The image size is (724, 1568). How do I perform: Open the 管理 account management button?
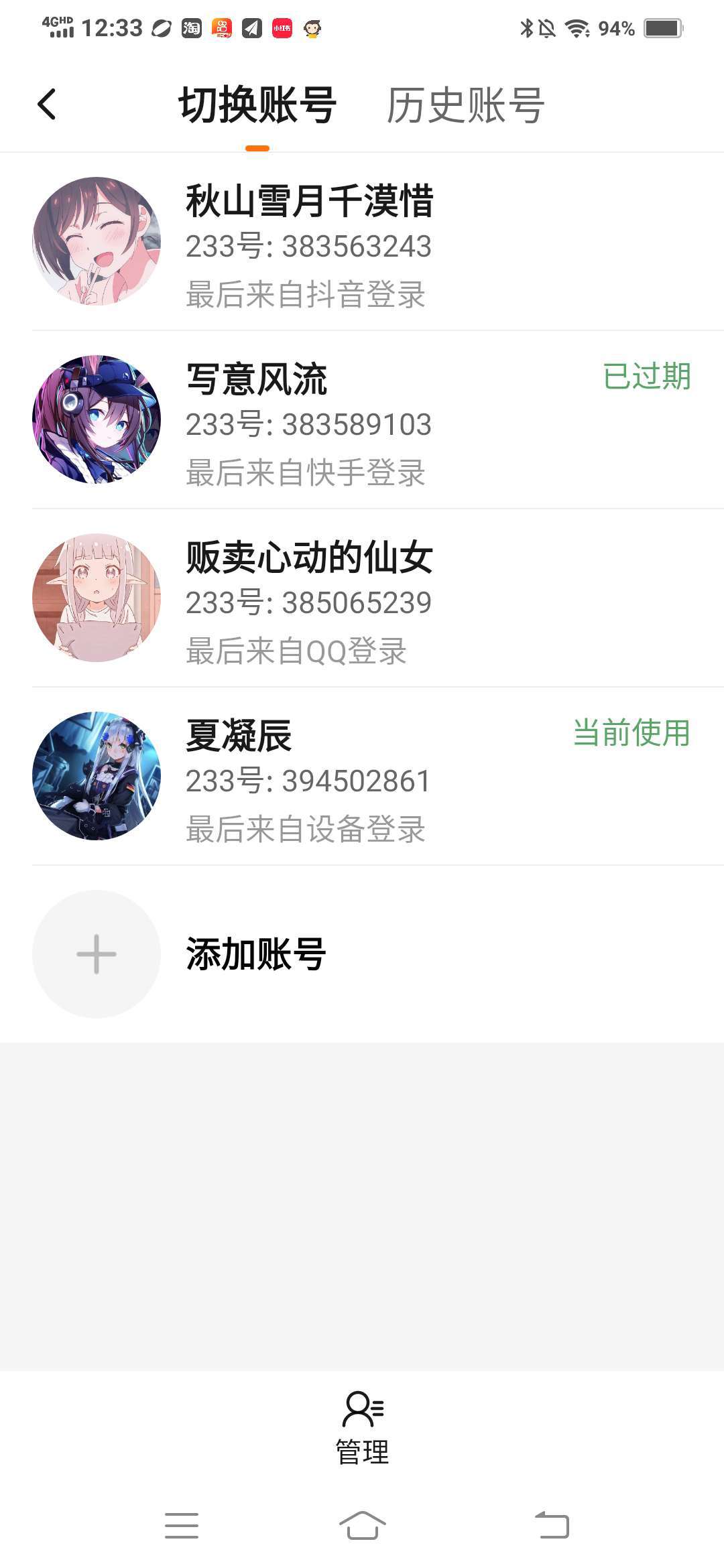(x=362, y=1427)
